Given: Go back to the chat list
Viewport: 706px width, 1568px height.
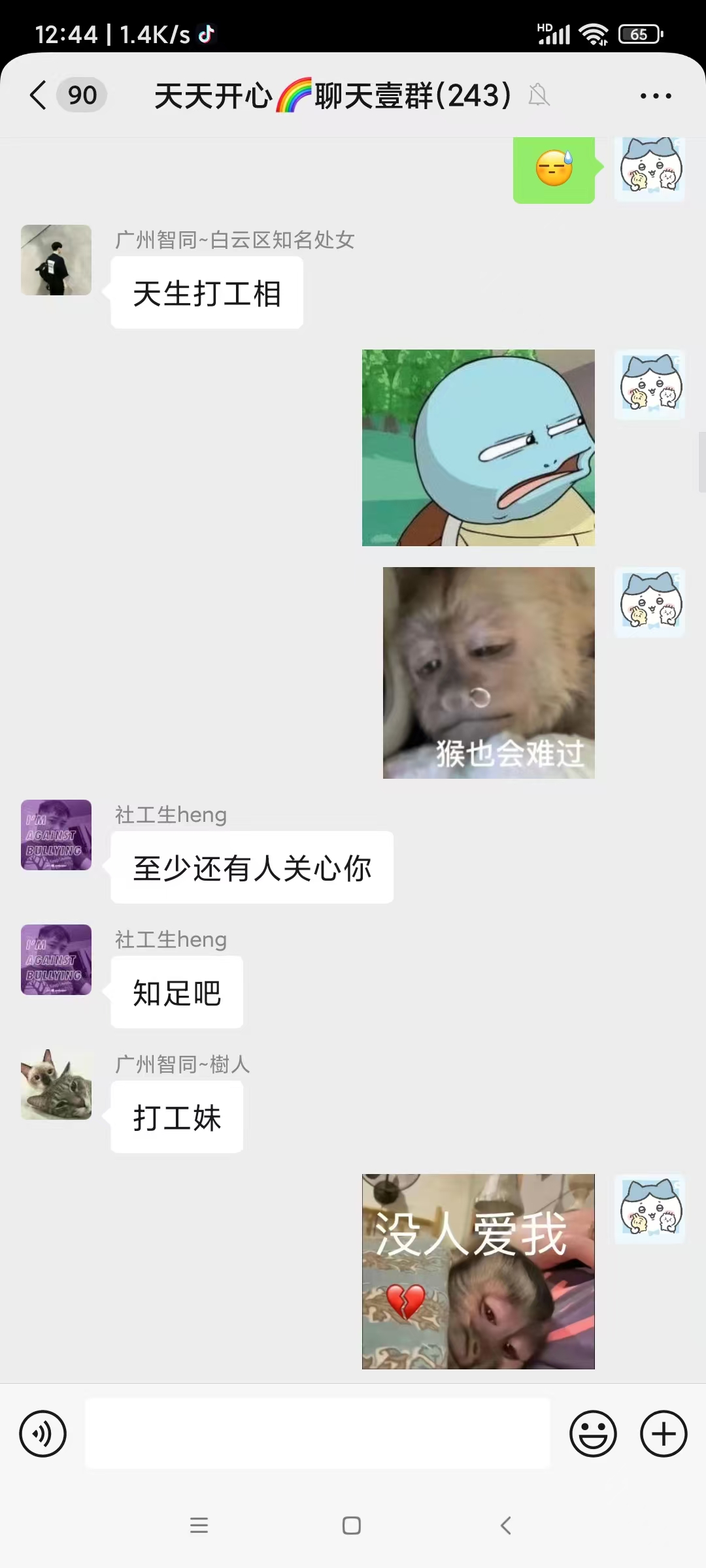Looking at the screenshot, I should tap(39, 95).
